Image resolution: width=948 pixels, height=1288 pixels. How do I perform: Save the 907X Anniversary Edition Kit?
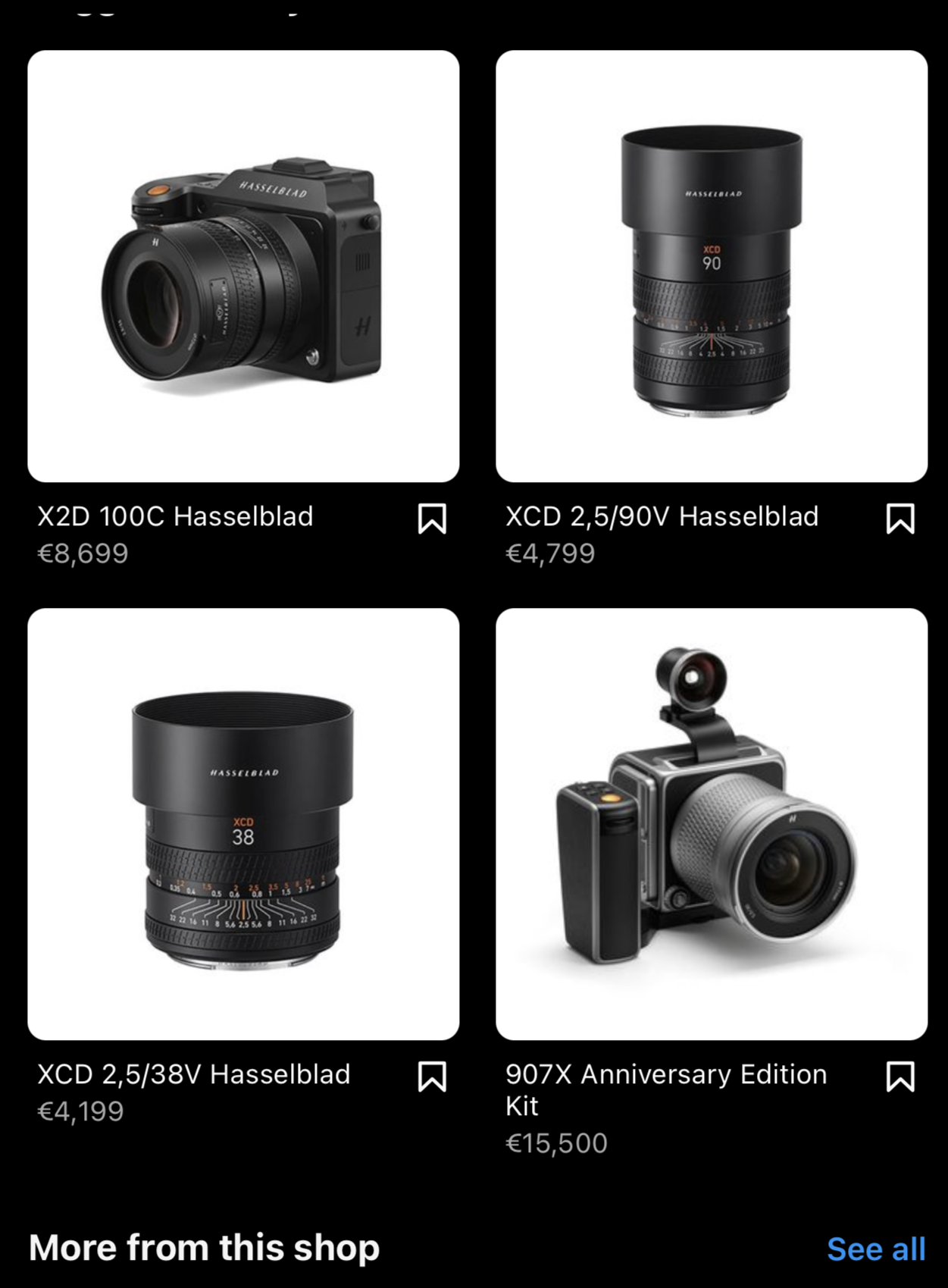point(900,1076)
